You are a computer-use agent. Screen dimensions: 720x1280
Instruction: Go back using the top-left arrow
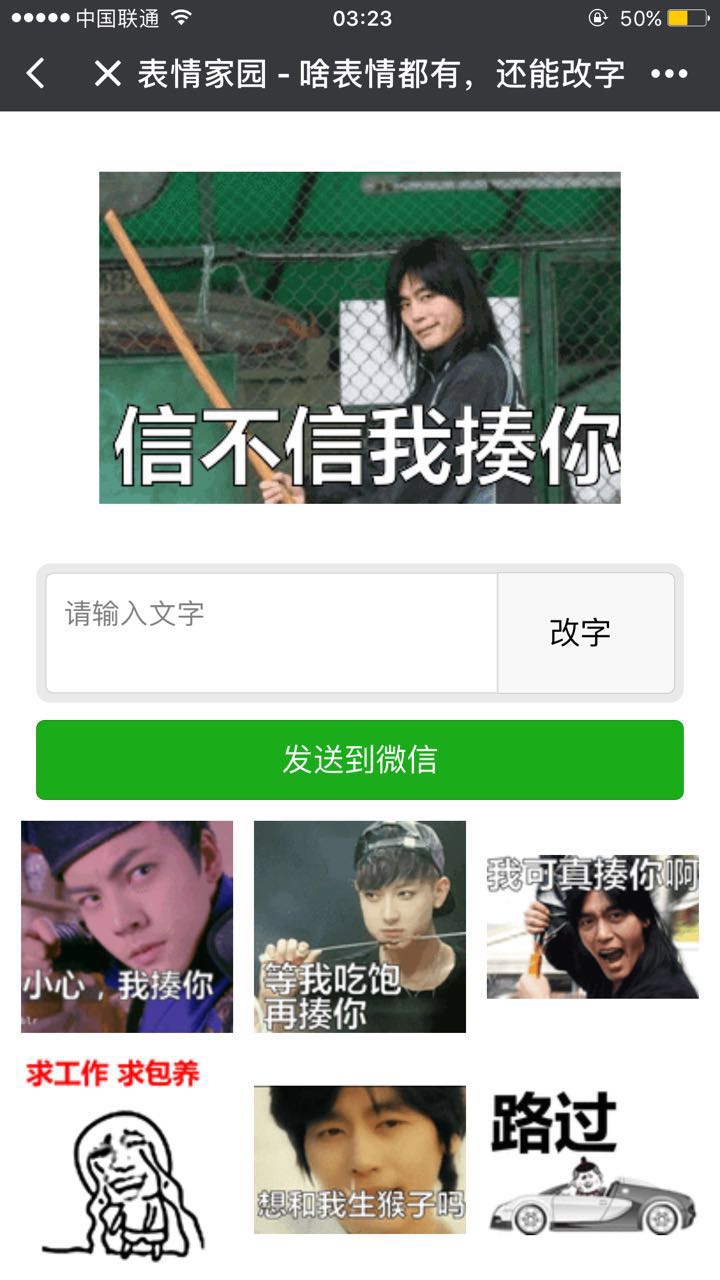click(36, 73)
